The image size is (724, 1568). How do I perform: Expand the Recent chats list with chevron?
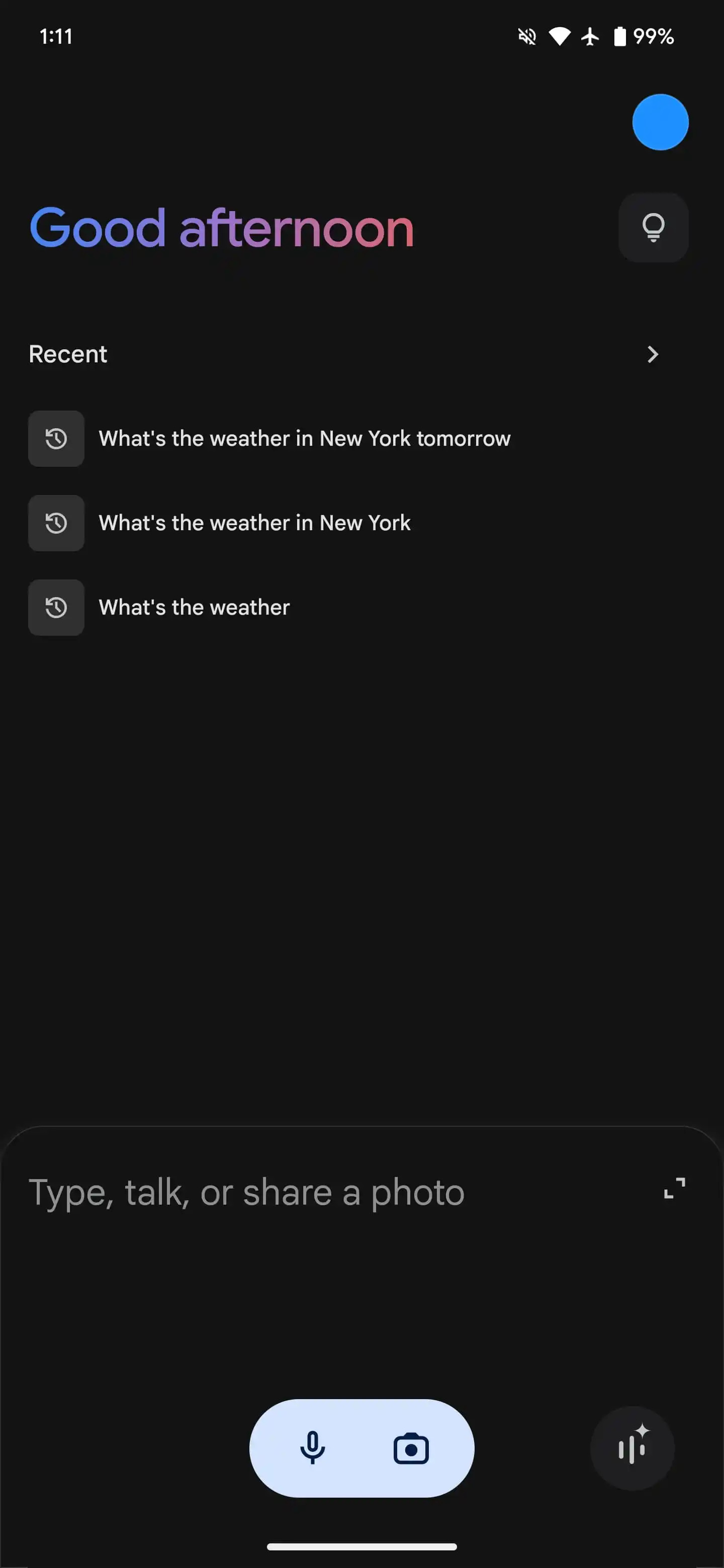[x=652, y=354]
